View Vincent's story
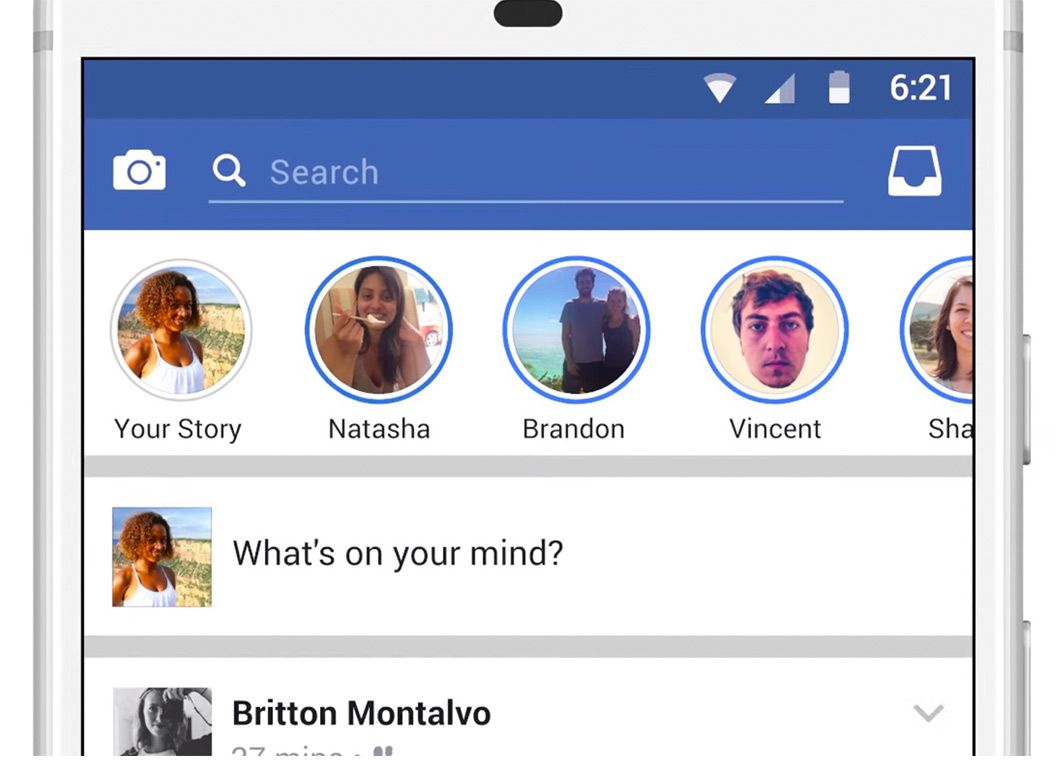The width and height of the screenshot is (1060, 760). point(774,330)
